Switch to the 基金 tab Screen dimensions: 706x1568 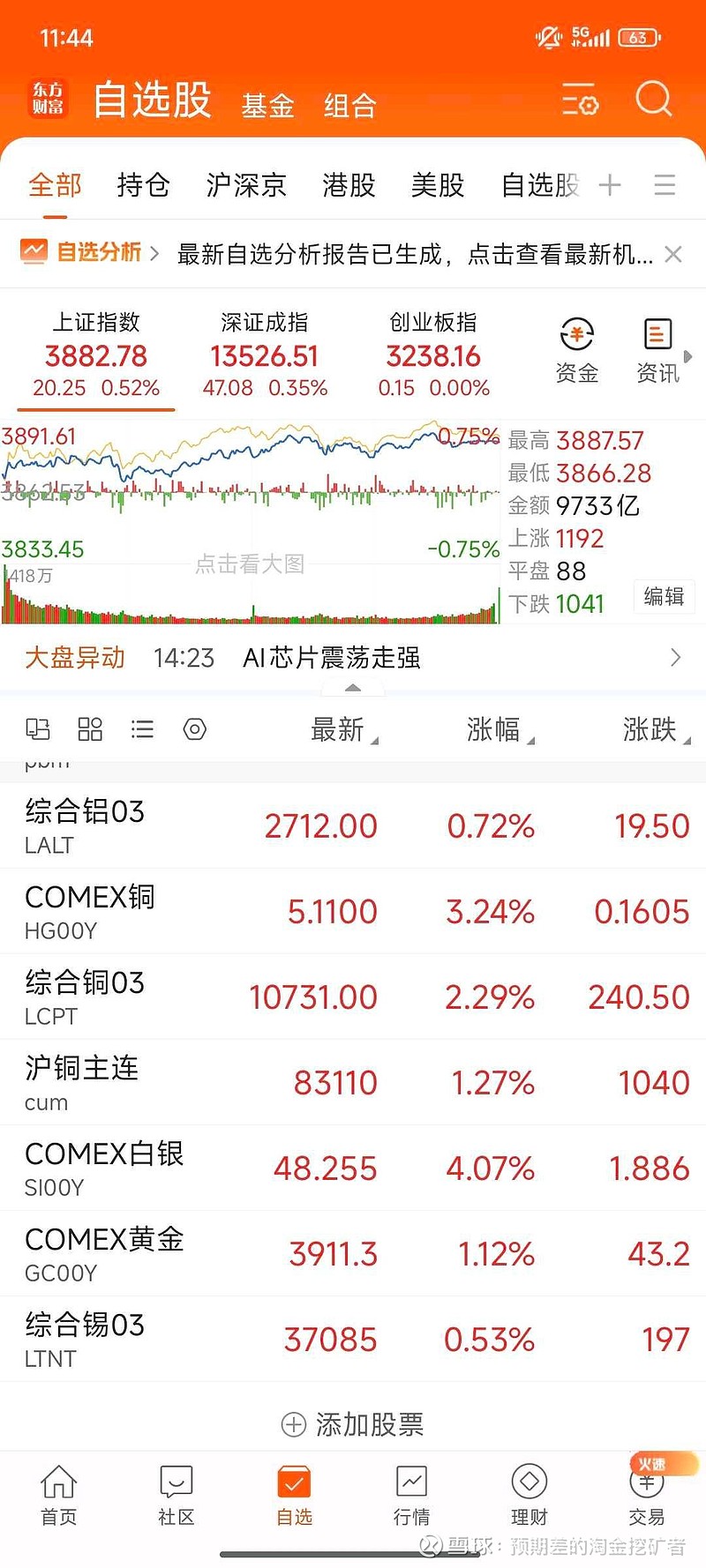coord(267,106)
